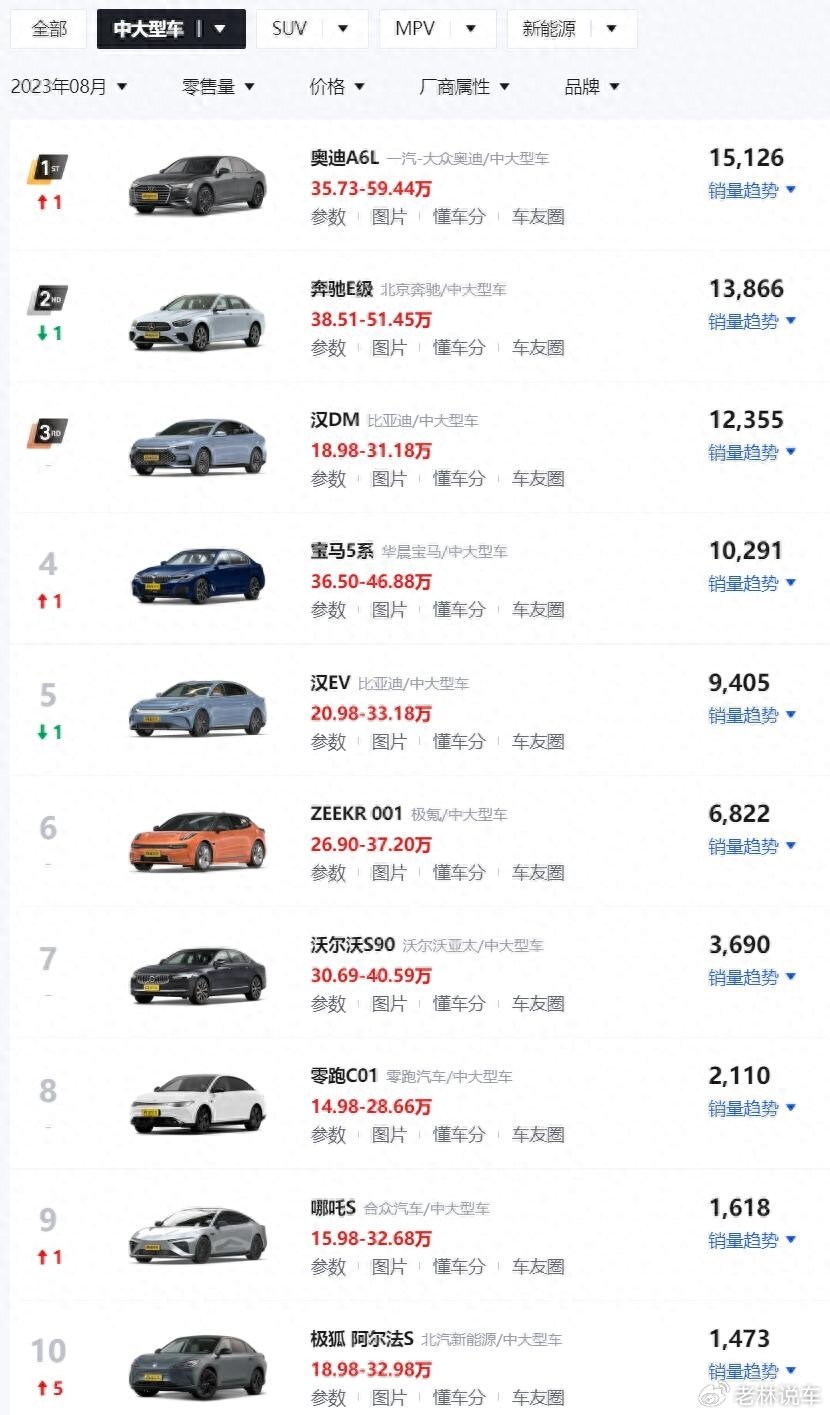
Task: Open 奥迪A6L car details
Action: [x=343, y=158]
